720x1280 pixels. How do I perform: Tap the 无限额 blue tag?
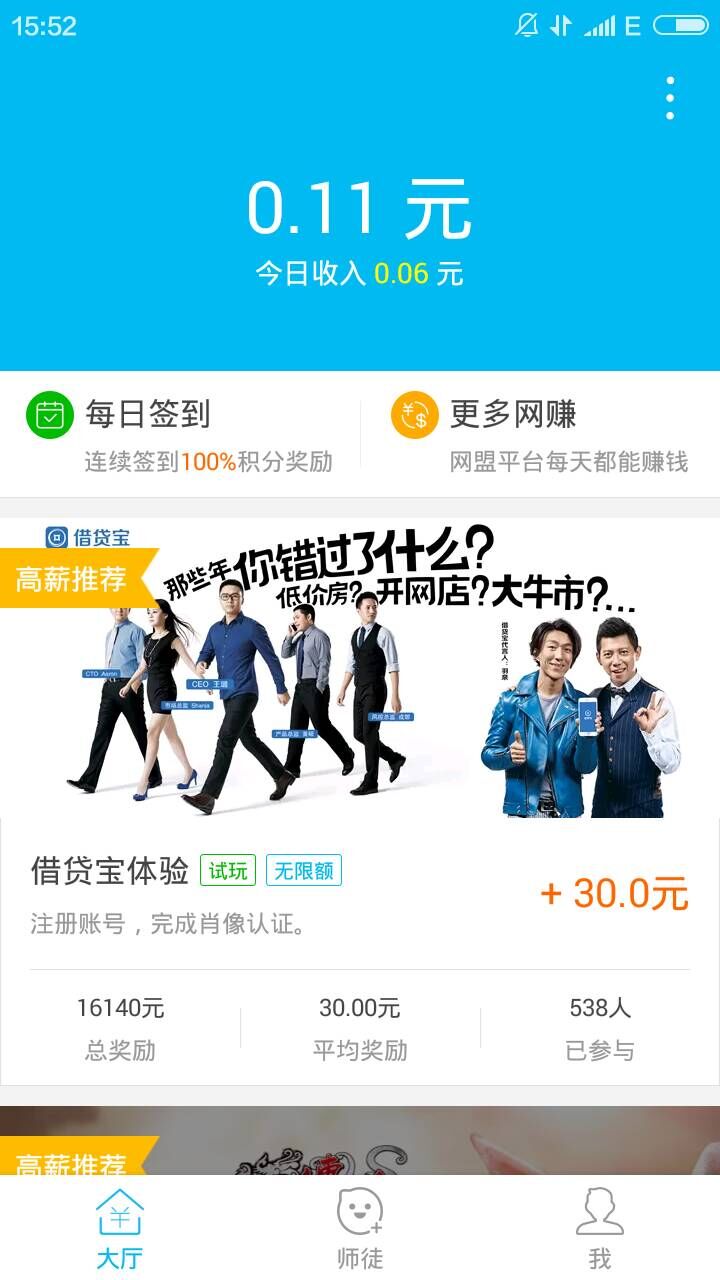tap(303, 871)
